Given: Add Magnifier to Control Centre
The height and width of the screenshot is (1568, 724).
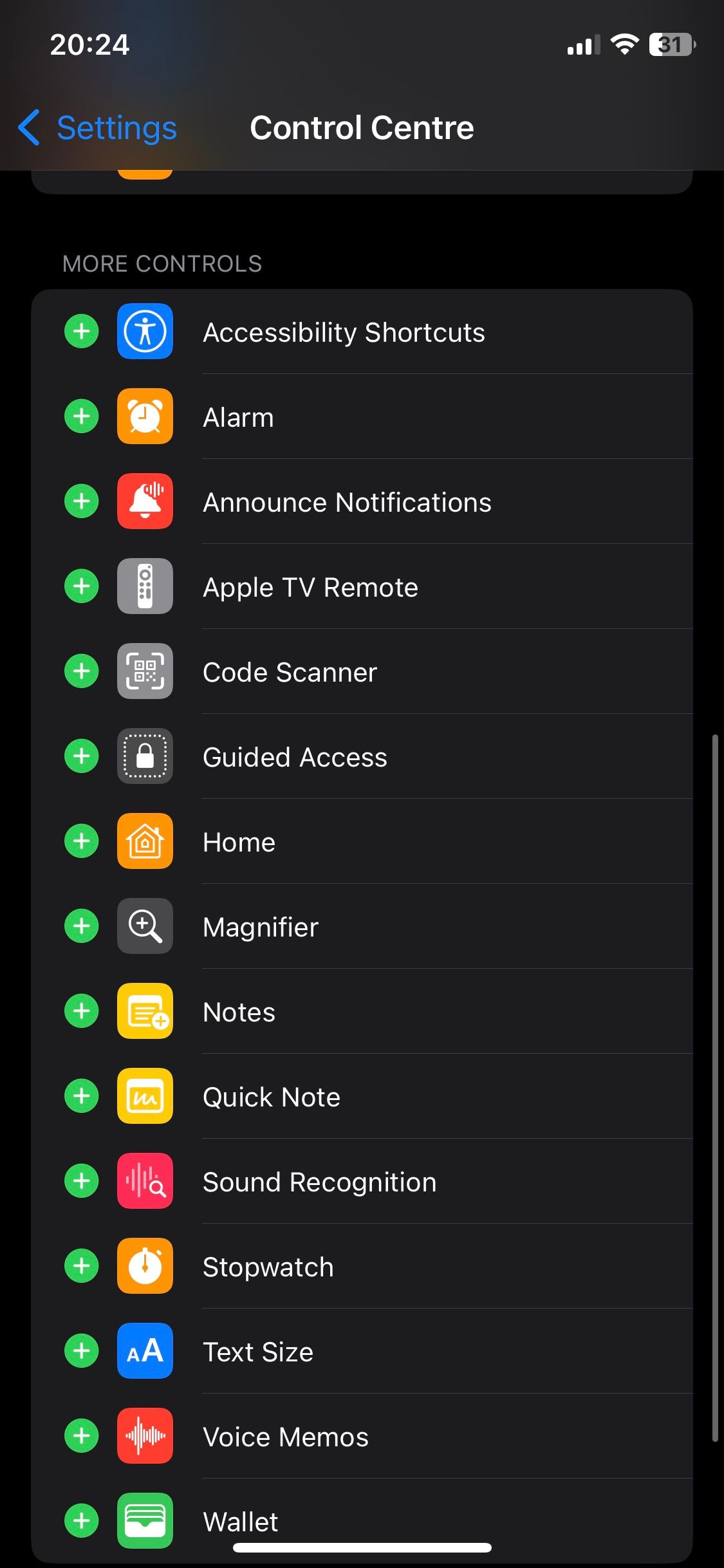Looking at the screenshot, I should pyautogui.click(x=82, y=926).
